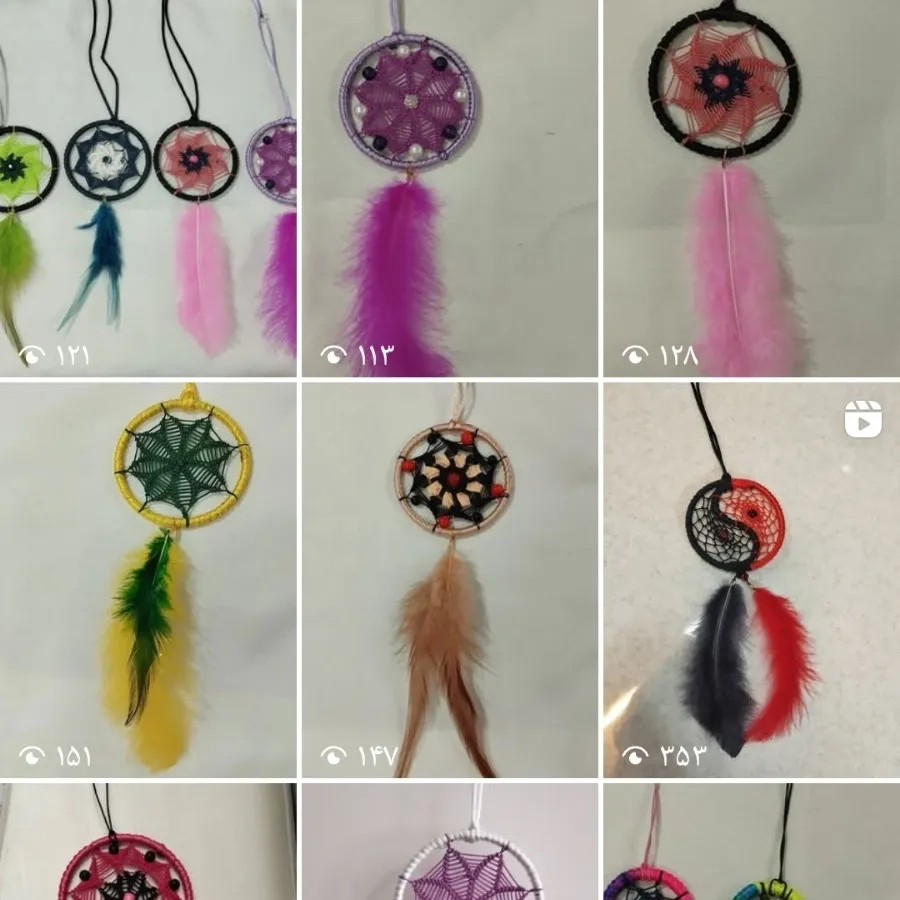View the yellow and green dreamcatcher post
The height and width of the screenshot is (900, 900).
point(148,578)
